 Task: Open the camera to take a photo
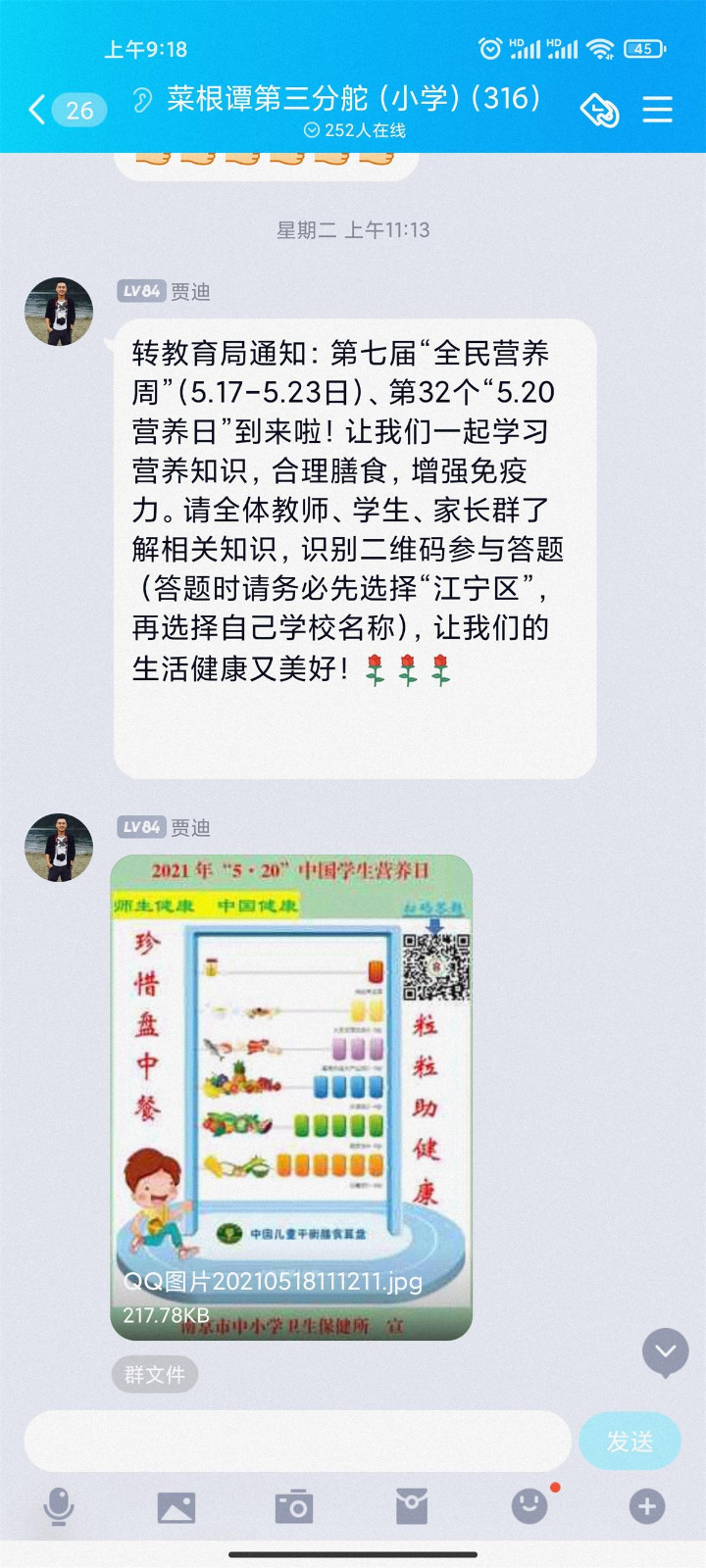(x=294, y=1506)
